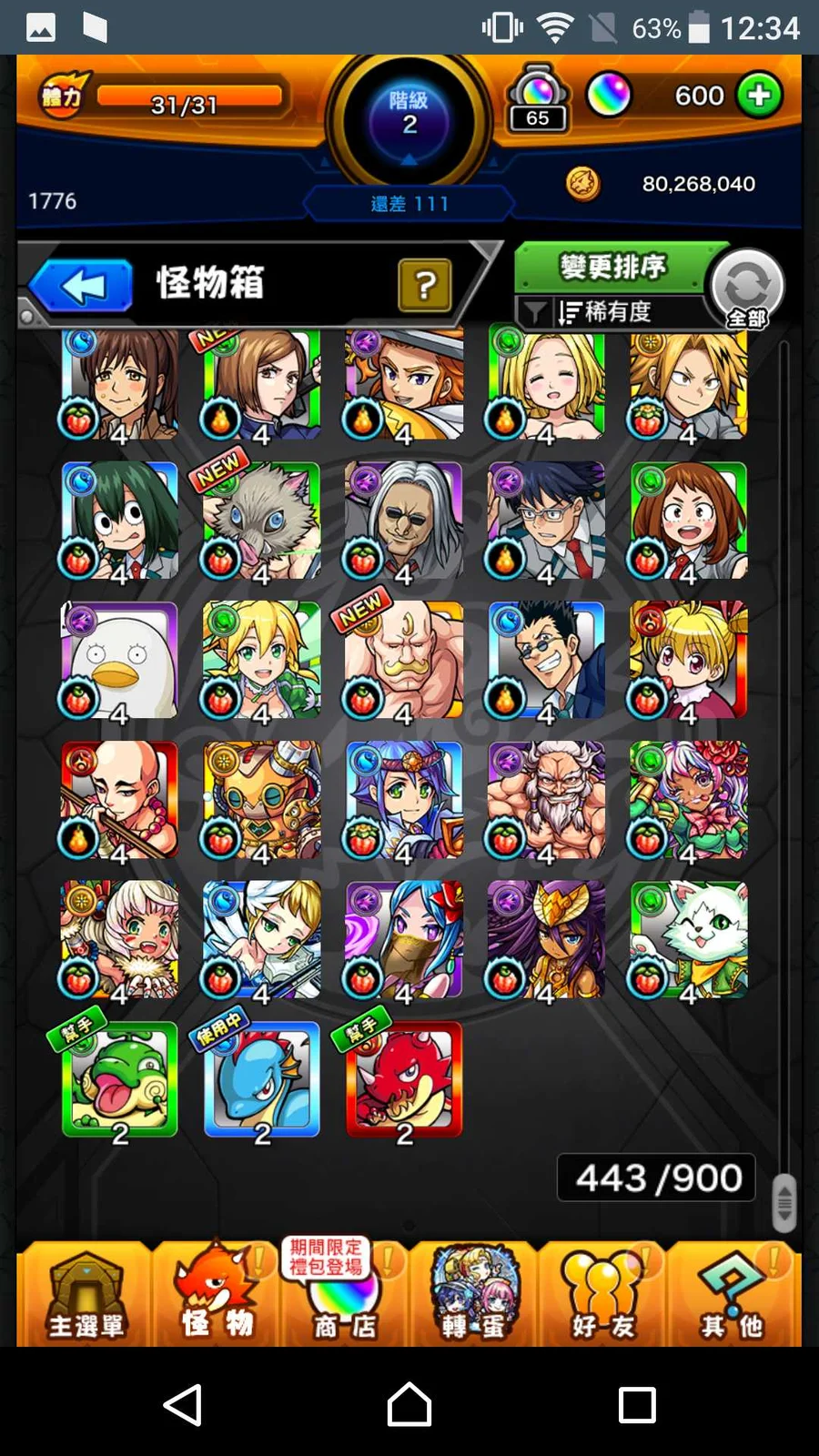This screenshot has width=819, height=1456.
Task: Open the 好友 friends tab
Action: (602, 1295)
